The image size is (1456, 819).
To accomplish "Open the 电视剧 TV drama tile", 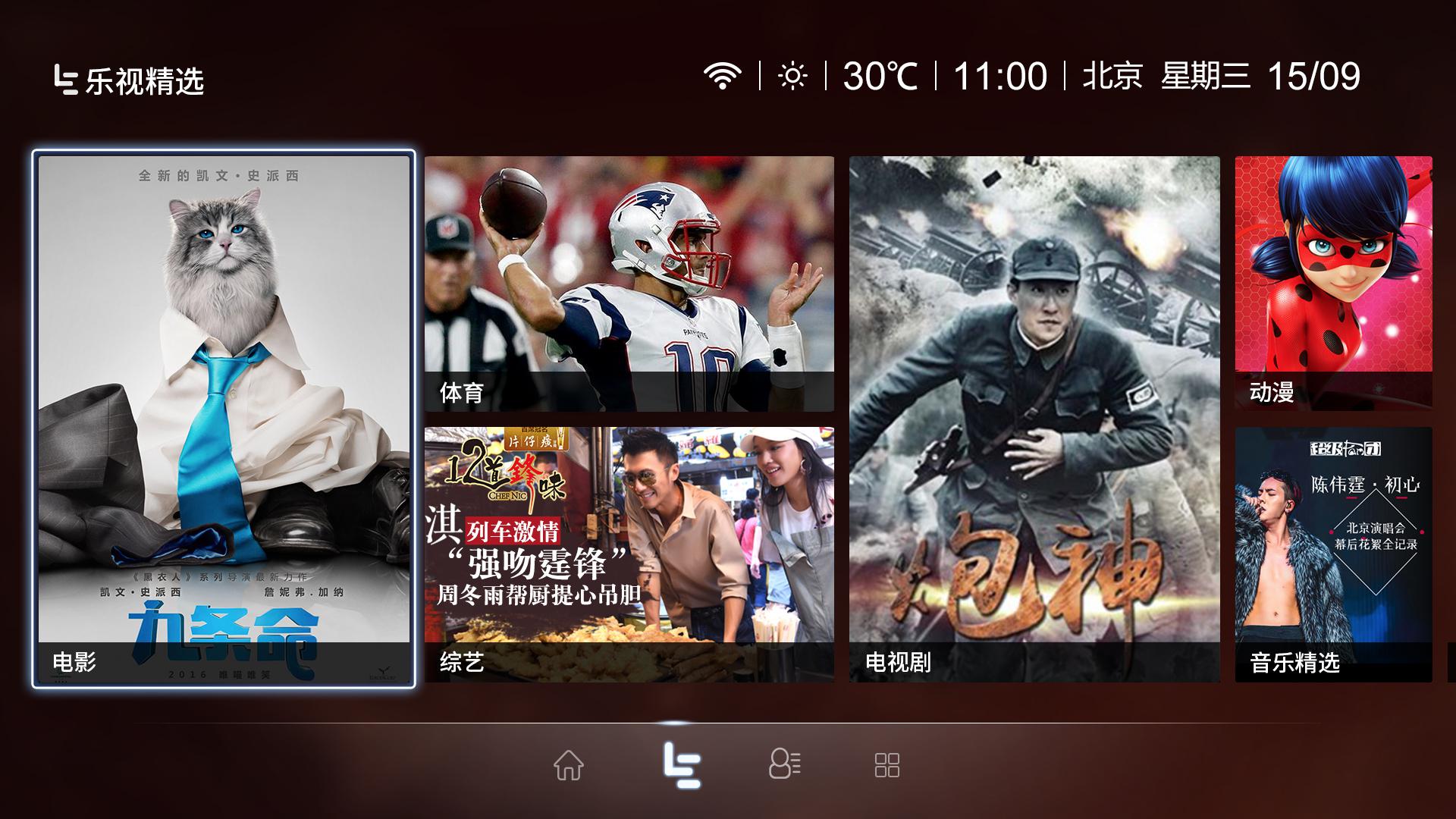I will 1034,419.
